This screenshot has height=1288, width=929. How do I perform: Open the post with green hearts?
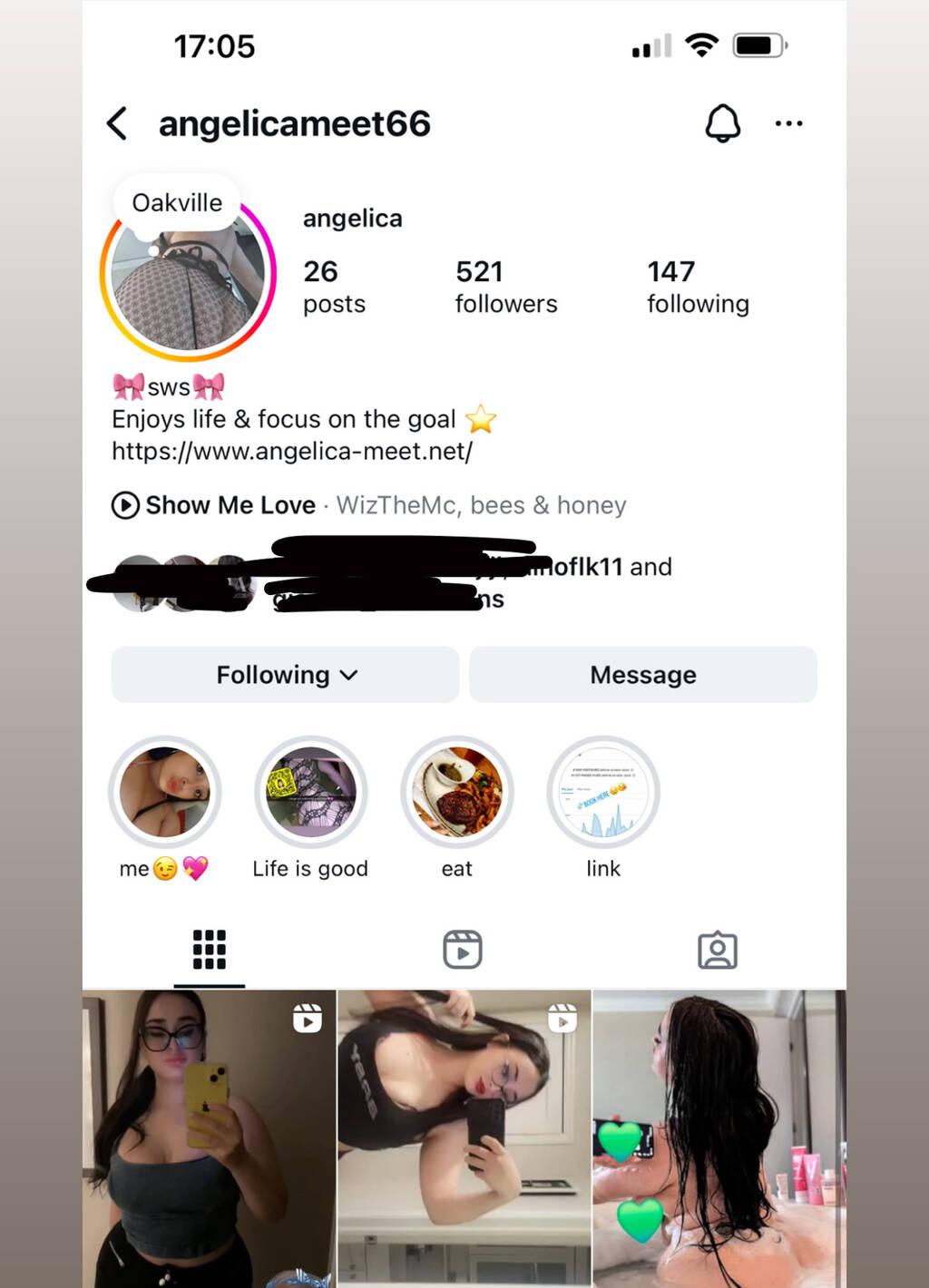pos(719,1138)
